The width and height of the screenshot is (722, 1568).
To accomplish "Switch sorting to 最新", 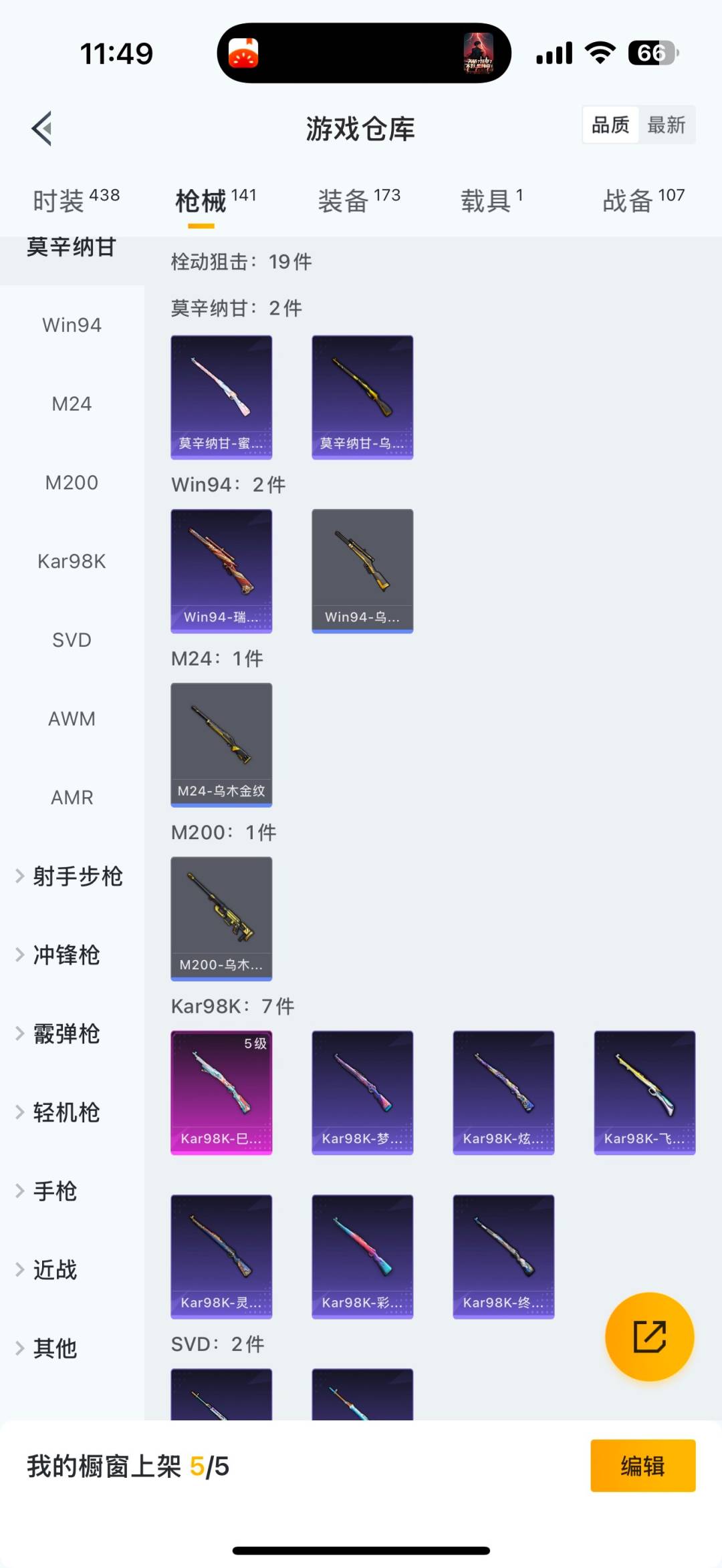I will (x=668, y=125).
